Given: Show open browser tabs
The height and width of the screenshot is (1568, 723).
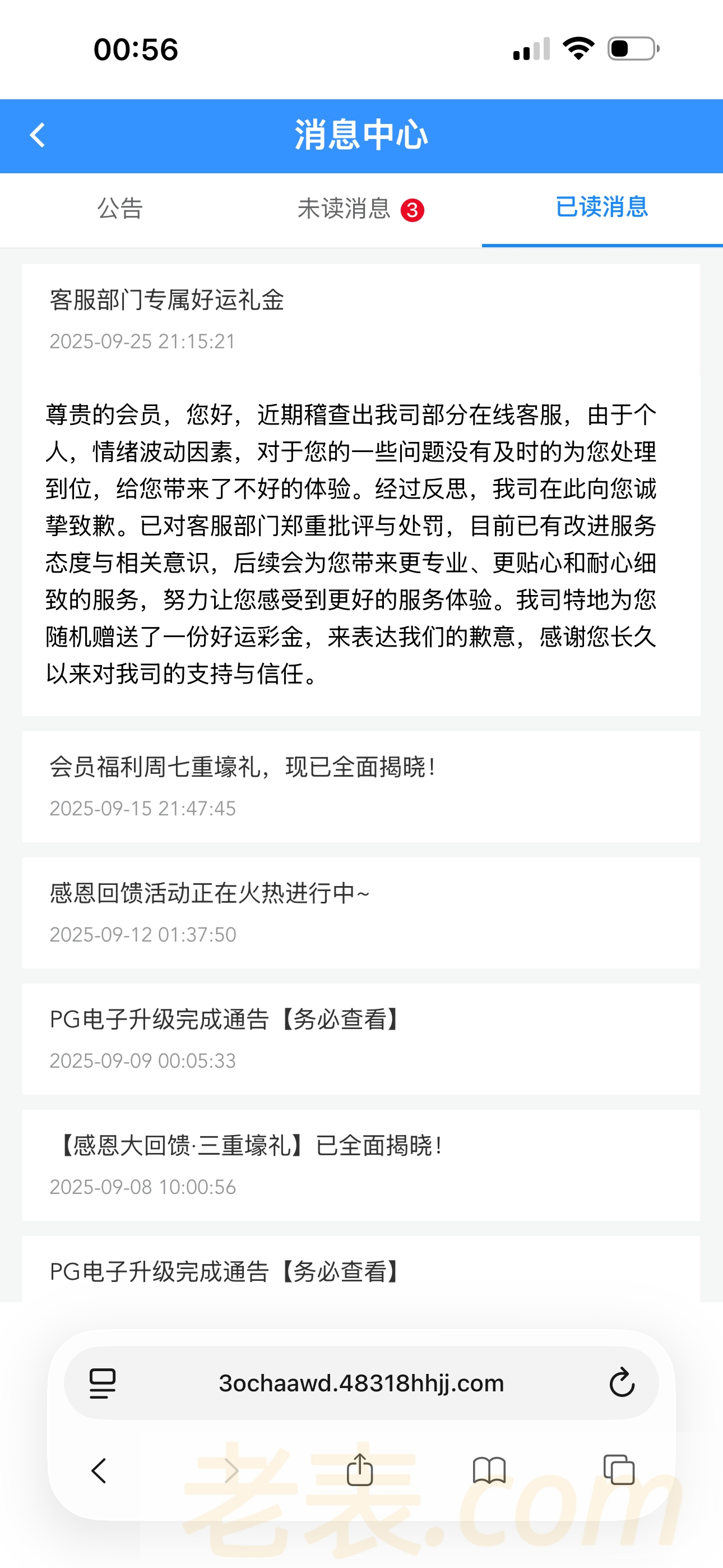Looking at the screenshot, I should coord(619,1469).
